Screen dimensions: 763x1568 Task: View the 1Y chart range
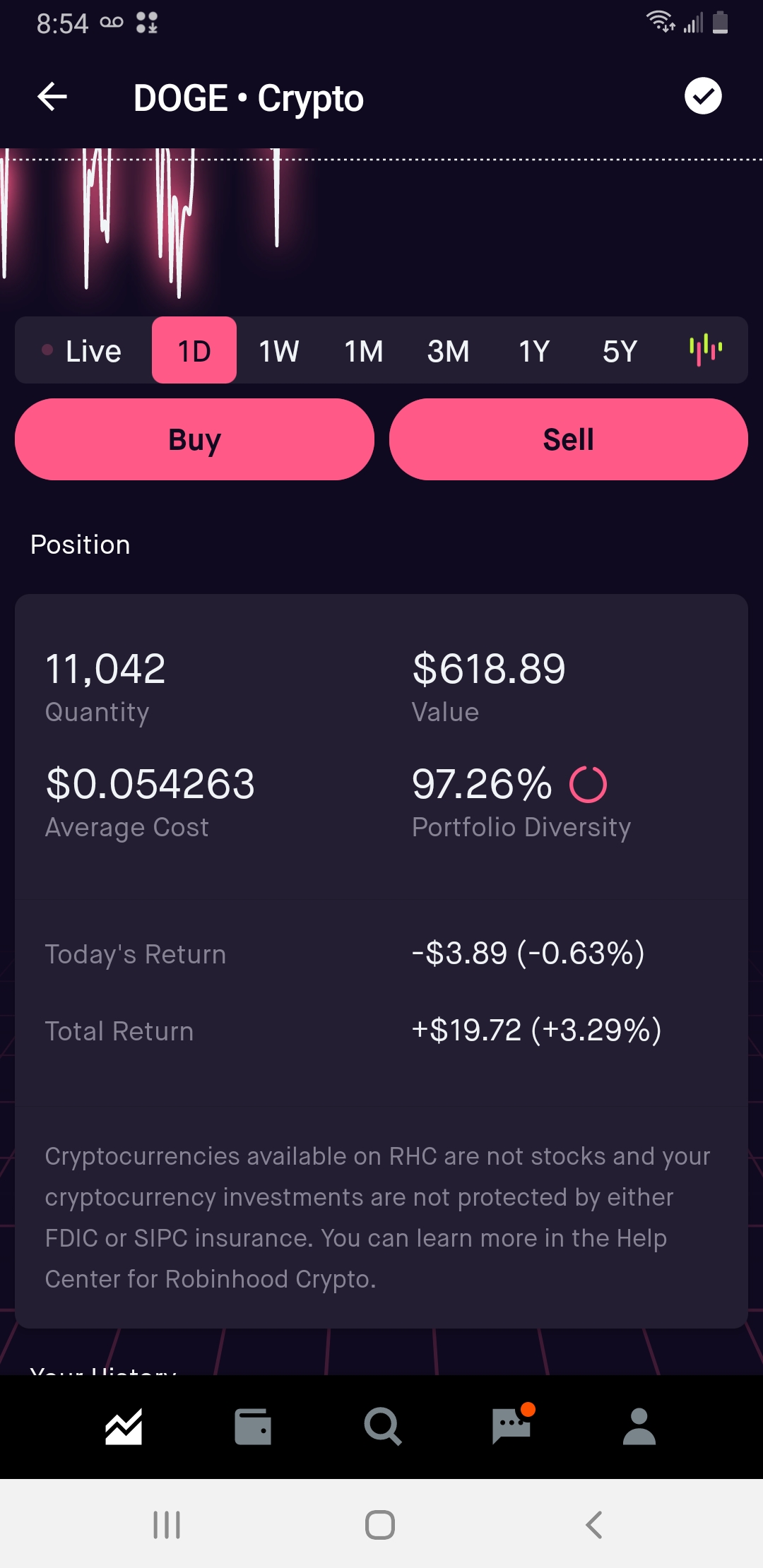534,351
